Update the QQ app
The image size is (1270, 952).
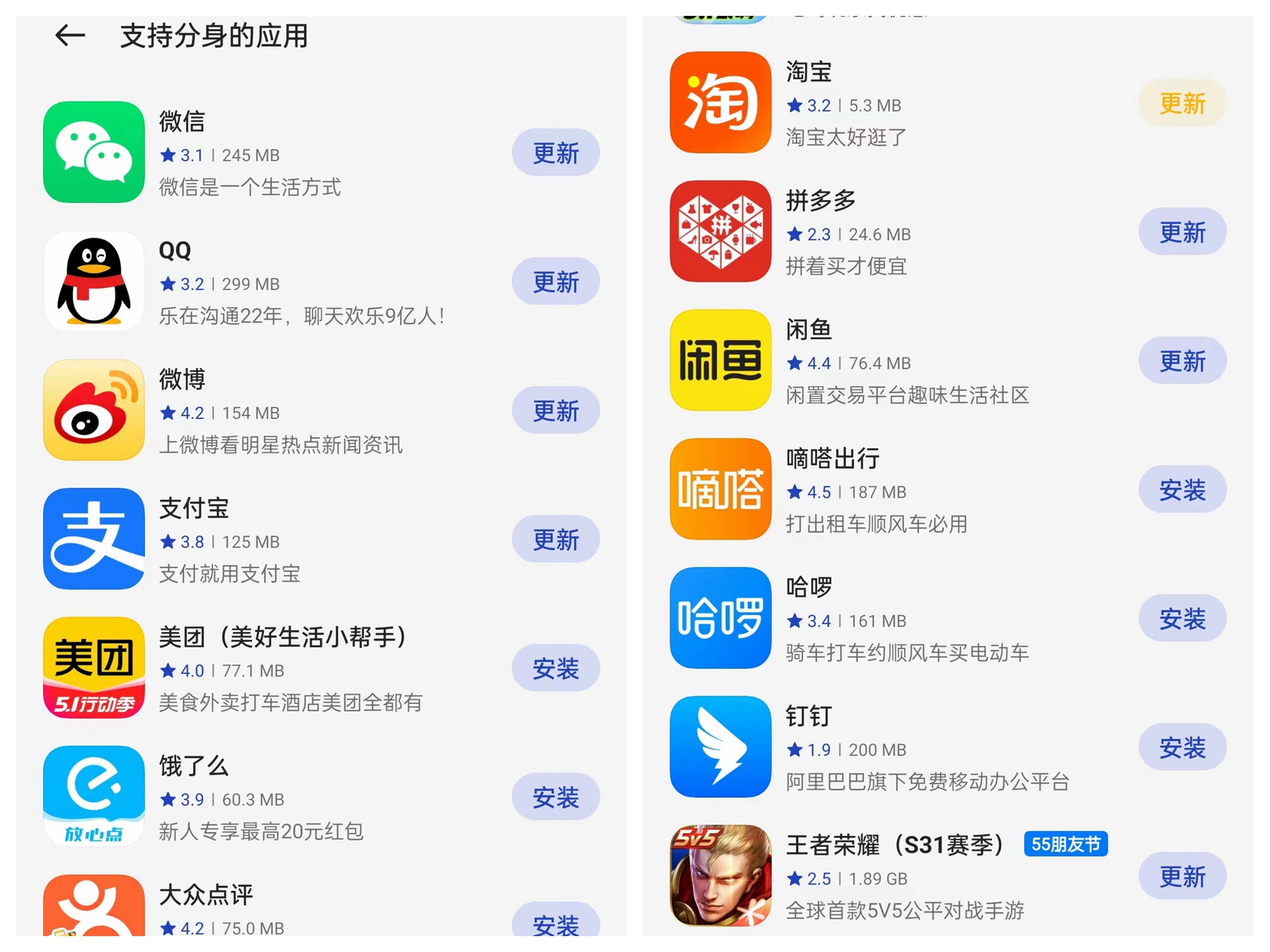(x=555, y=282)
